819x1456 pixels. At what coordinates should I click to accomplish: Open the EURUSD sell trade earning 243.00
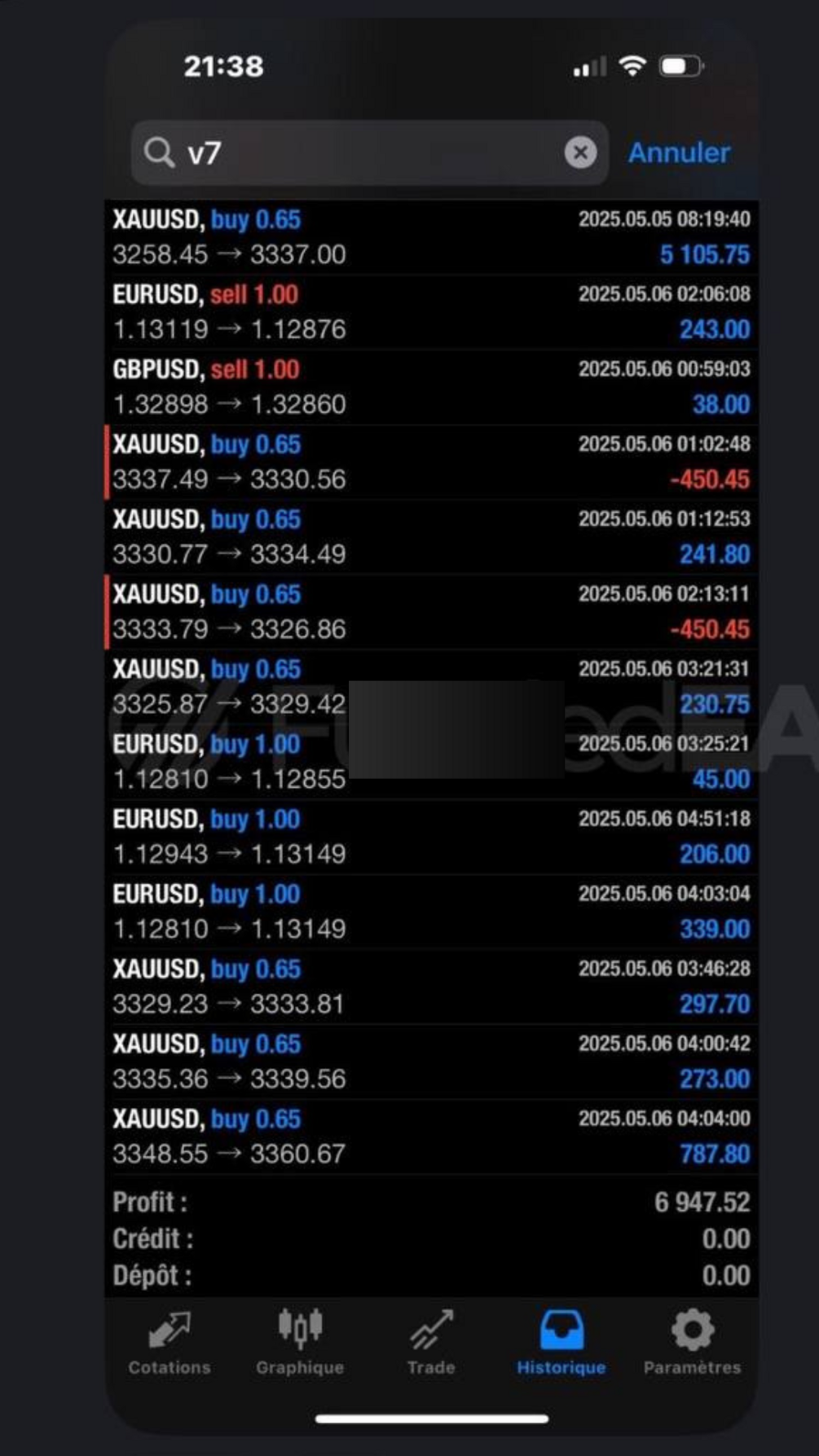(432, 312)
